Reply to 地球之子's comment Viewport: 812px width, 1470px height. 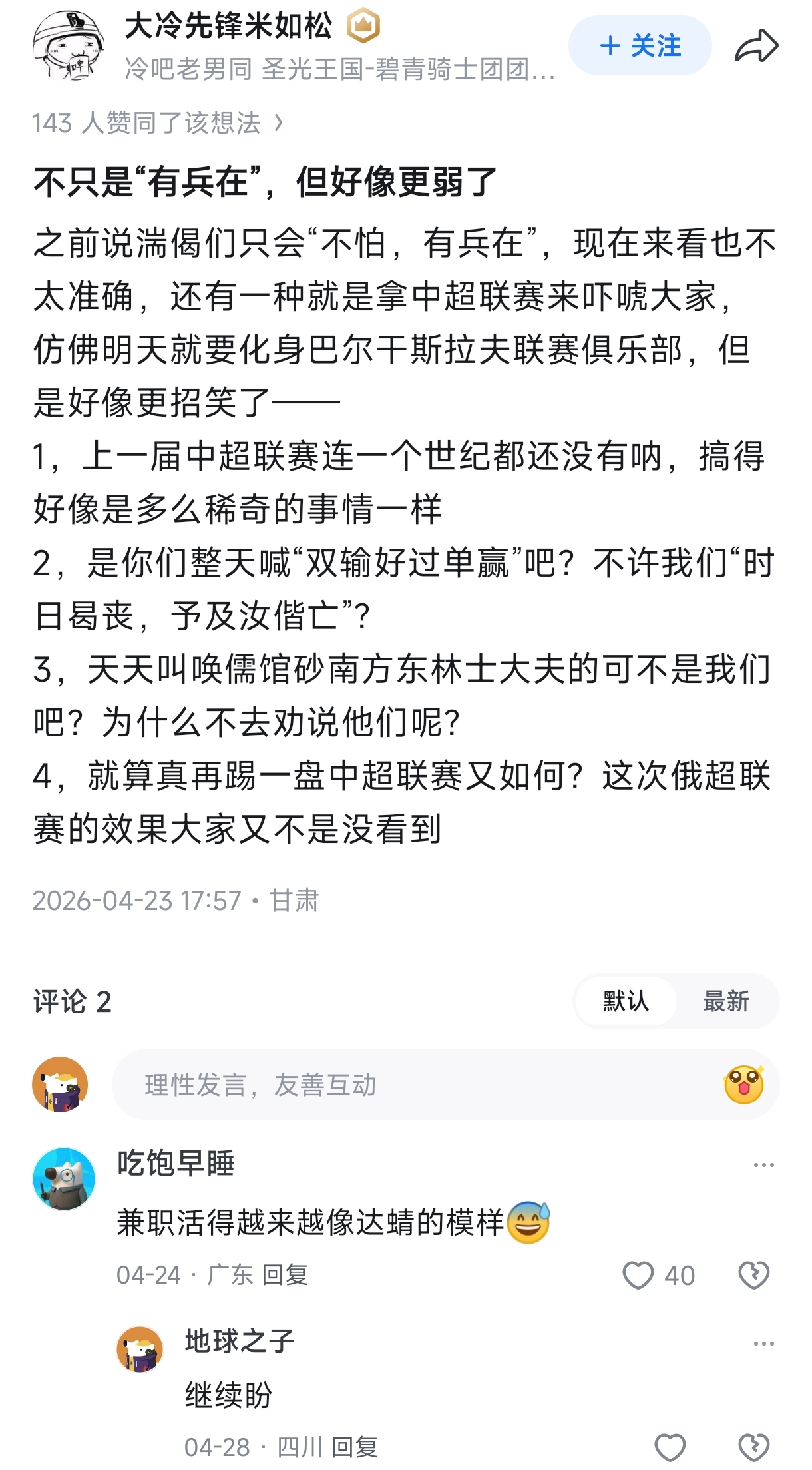tap(355, 1447)
